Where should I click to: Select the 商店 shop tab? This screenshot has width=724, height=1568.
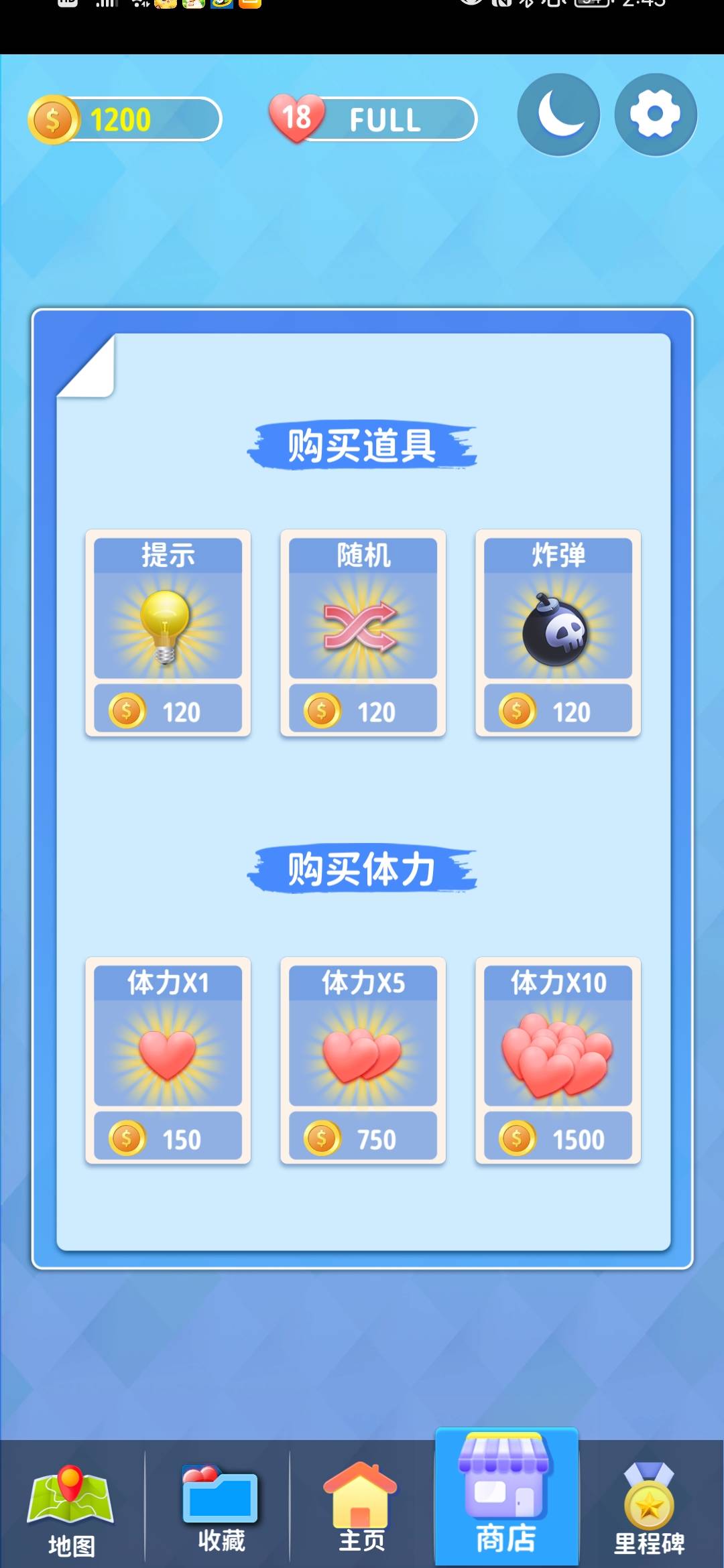505,1508
